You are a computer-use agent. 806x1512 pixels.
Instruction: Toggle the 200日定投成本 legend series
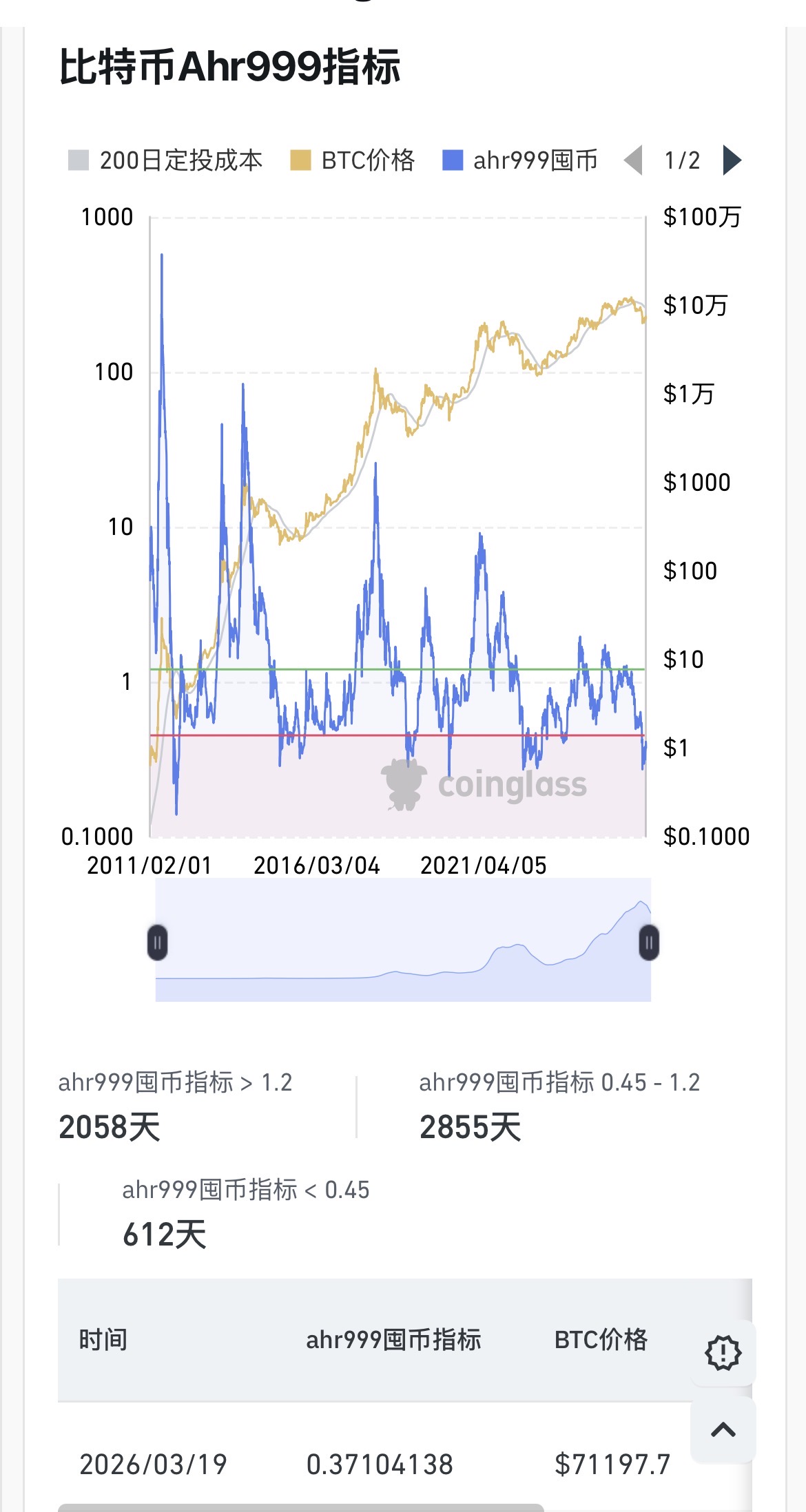click(x=165, y=160)
